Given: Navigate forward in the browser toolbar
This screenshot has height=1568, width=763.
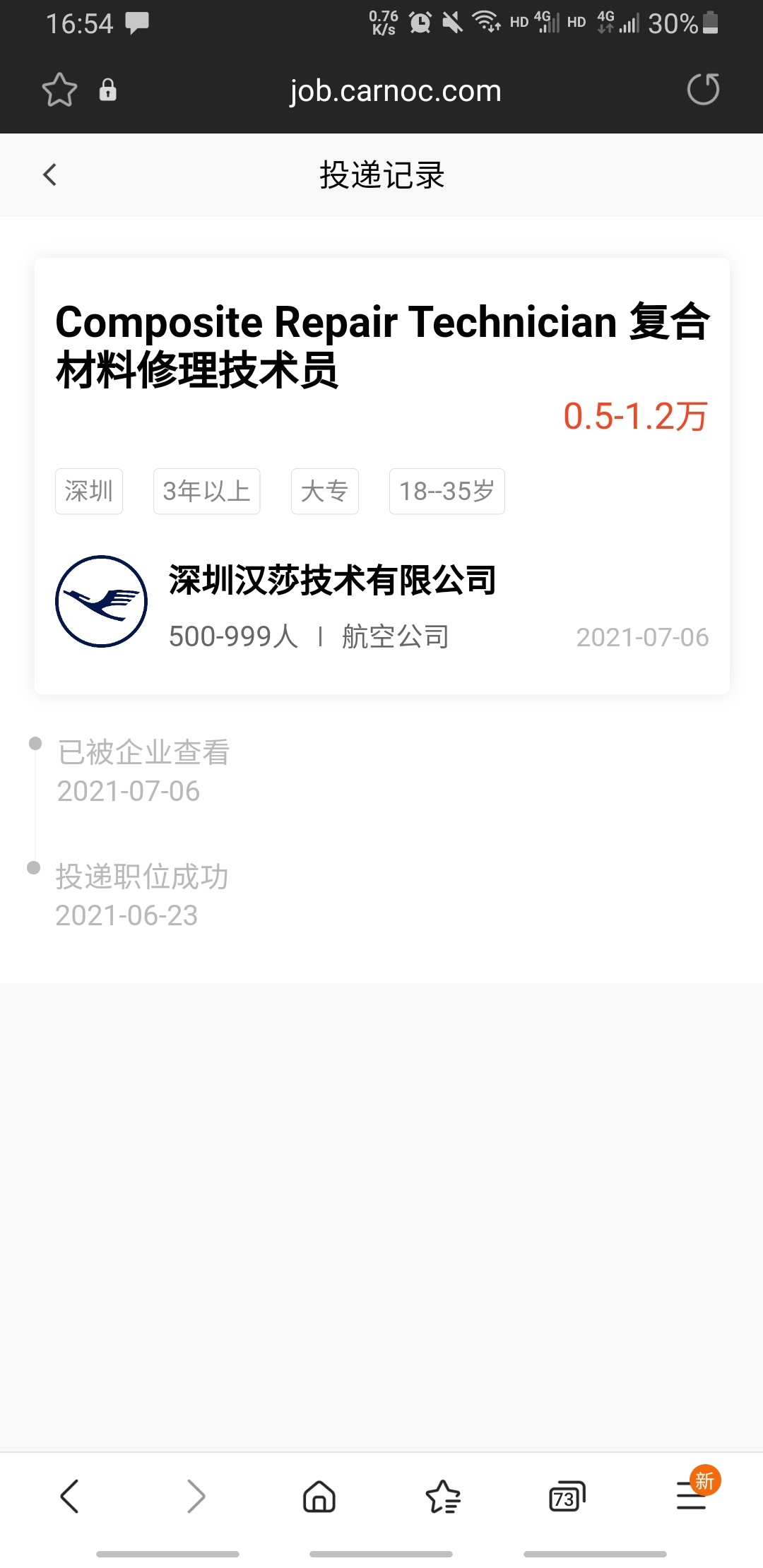Looking at the screenshot, I should [x=196, y=1496].
